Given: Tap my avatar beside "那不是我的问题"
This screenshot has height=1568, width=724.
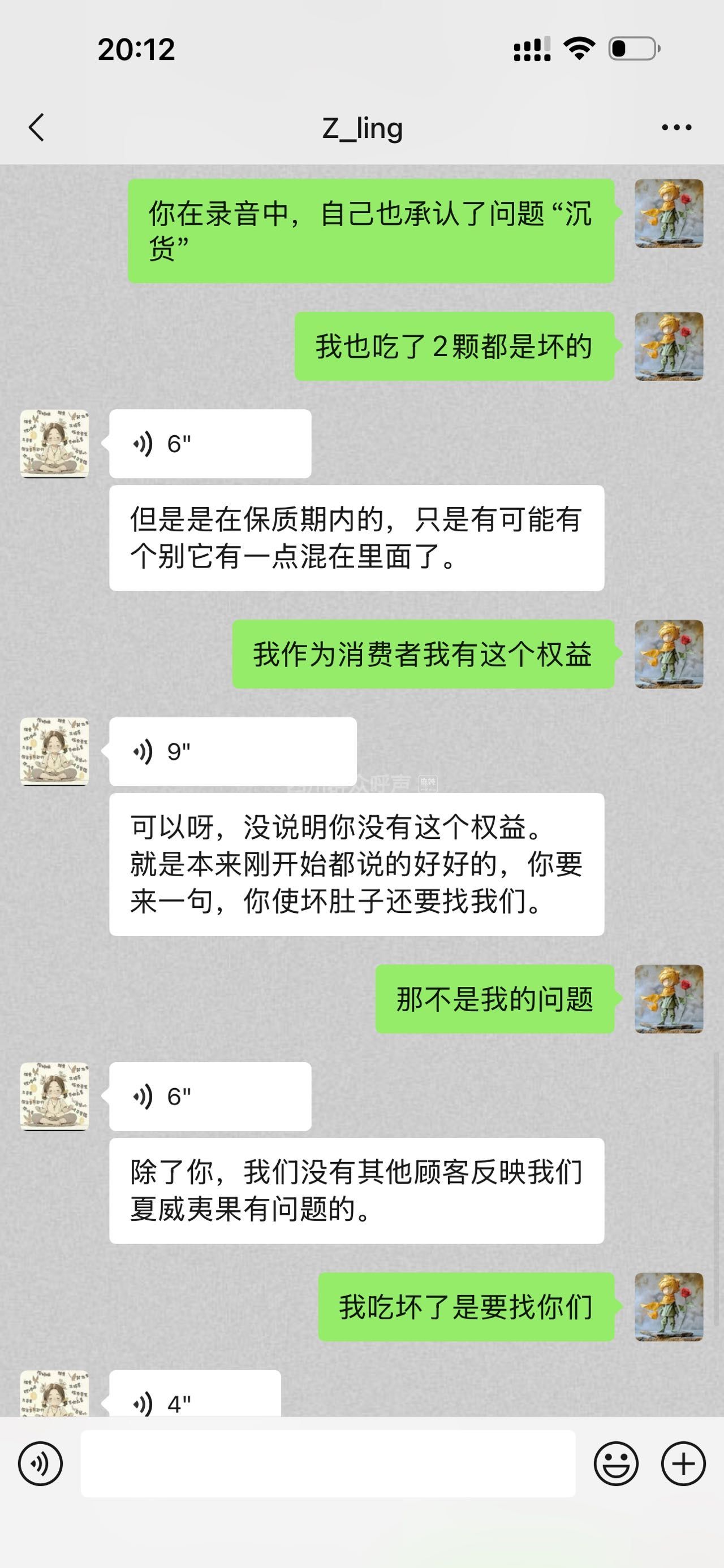Looking at the screenshot, I should pos(669,999).
